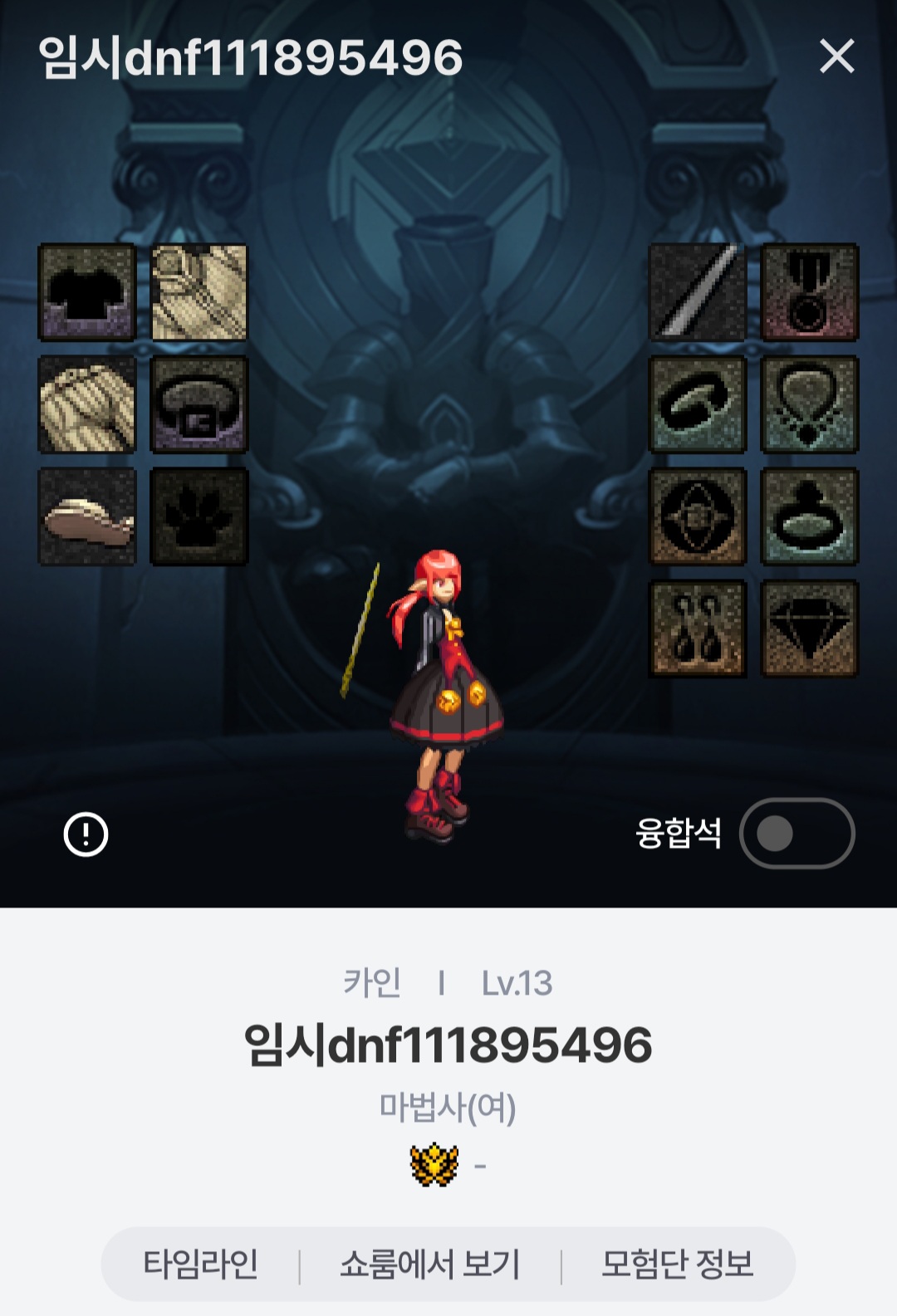Viewport: 897px width, 1316px height.
Task: Open 모험단 정보
Action: [x=677, y=1264]
